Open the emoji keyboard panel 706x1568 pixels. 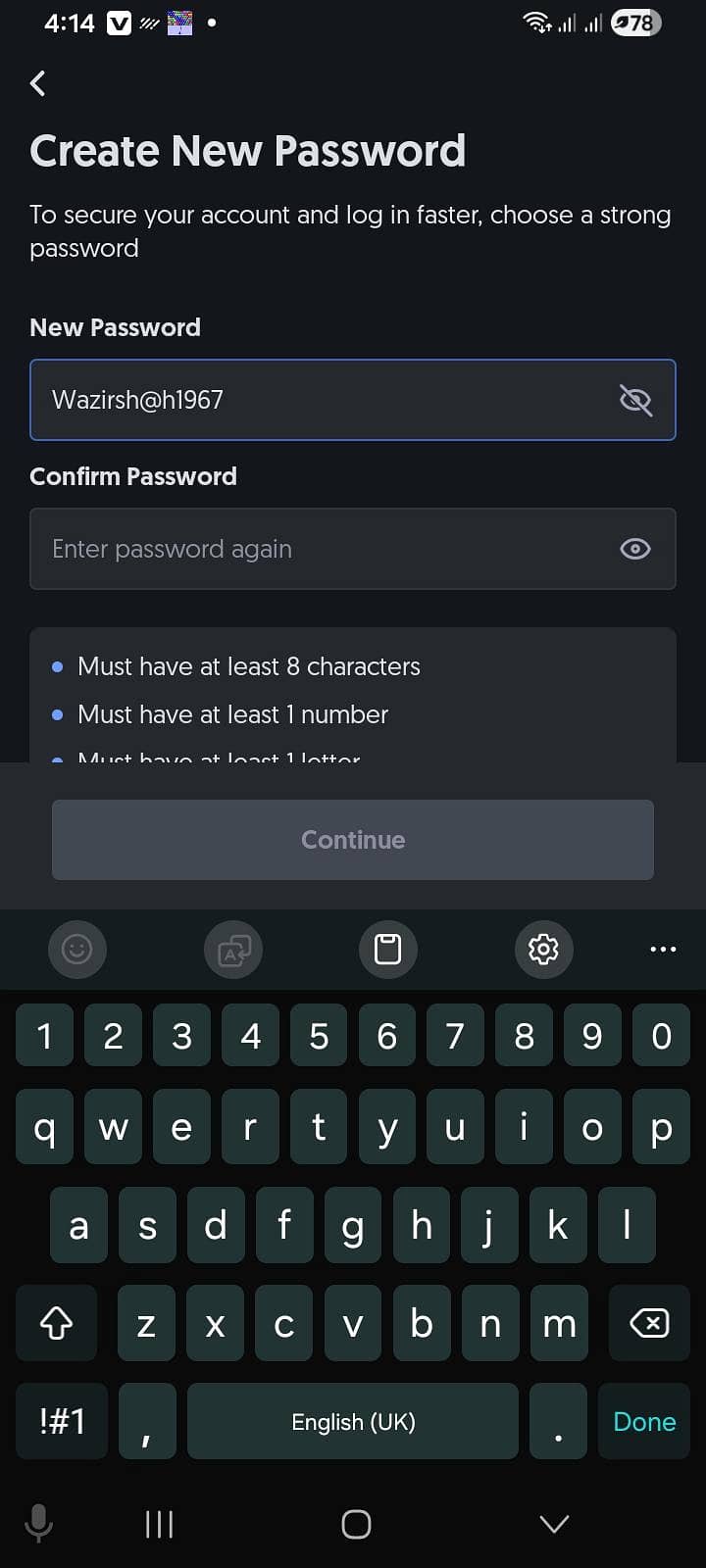click(x=76, y=949)
